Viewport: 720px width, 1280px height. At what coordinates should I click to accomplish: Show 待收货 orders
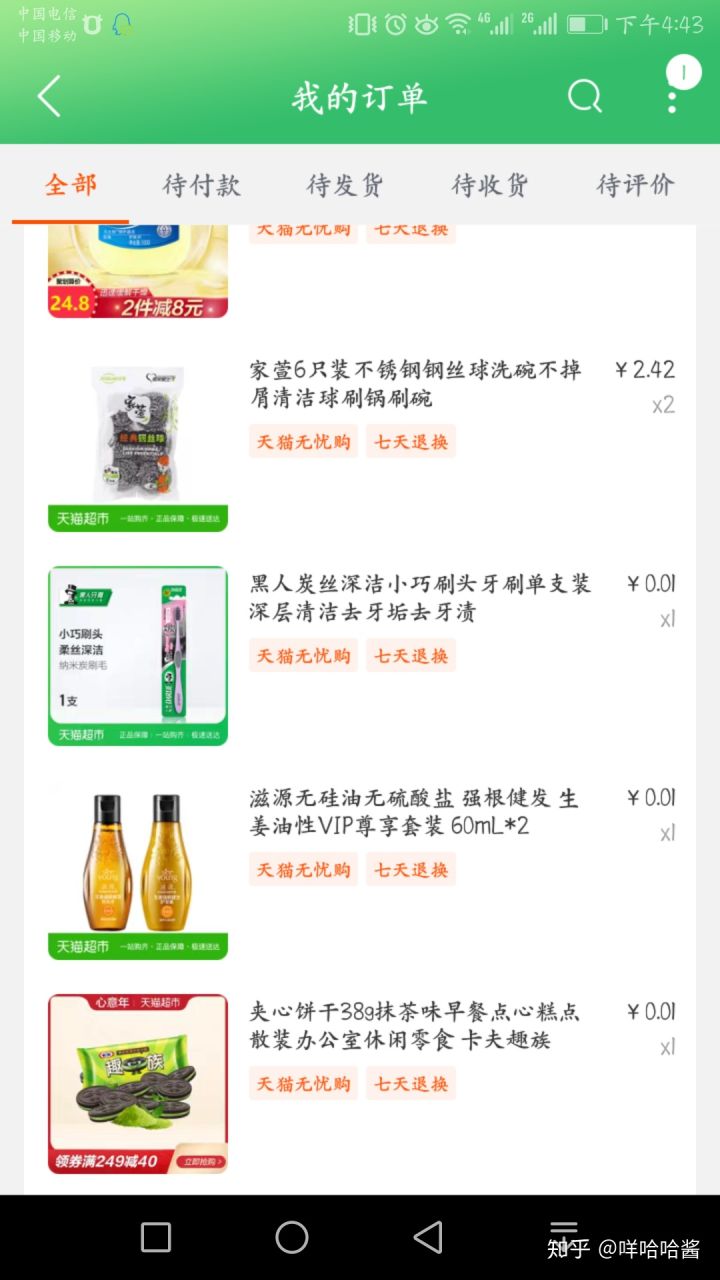[x=490, y=185]
